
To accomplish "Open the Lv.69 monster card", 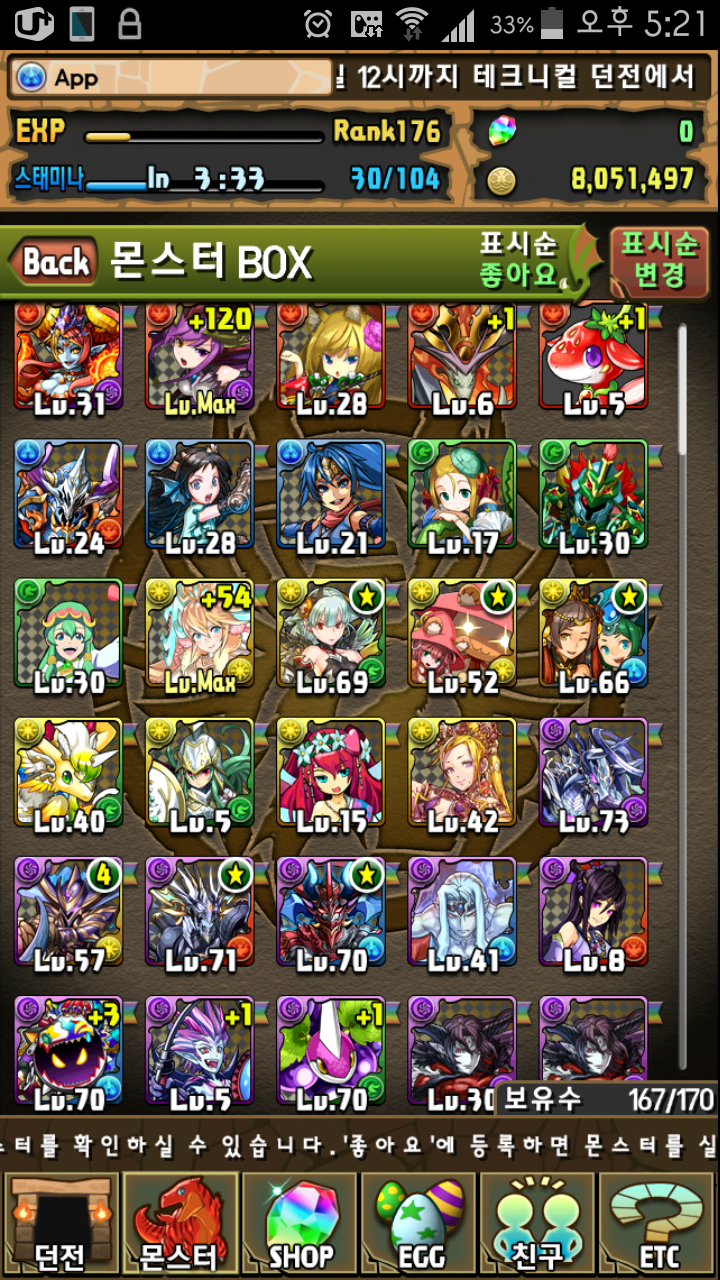I will (330, 636).
